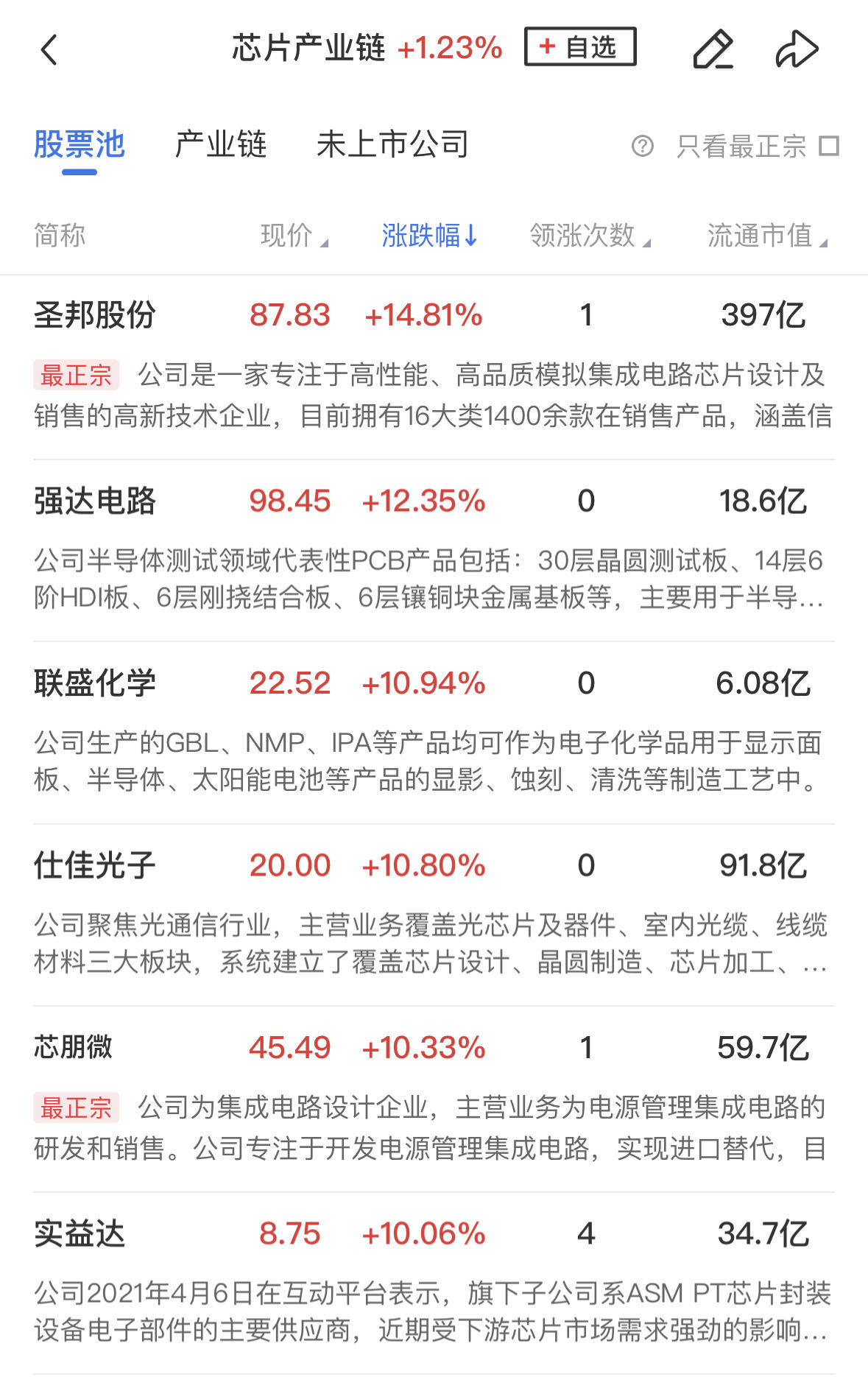Sort the list by 现价

(x=293, y=236)
